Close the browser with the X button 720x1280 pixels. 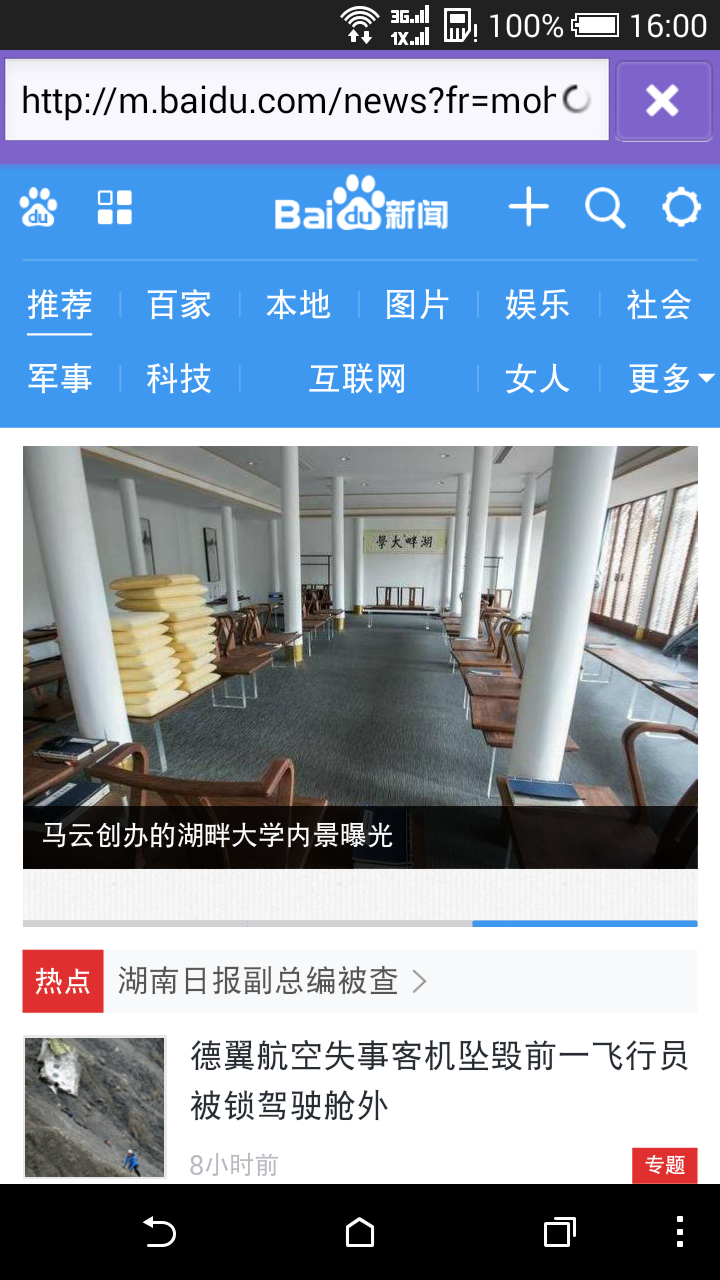pyautogui.click(x=663, y=100)
